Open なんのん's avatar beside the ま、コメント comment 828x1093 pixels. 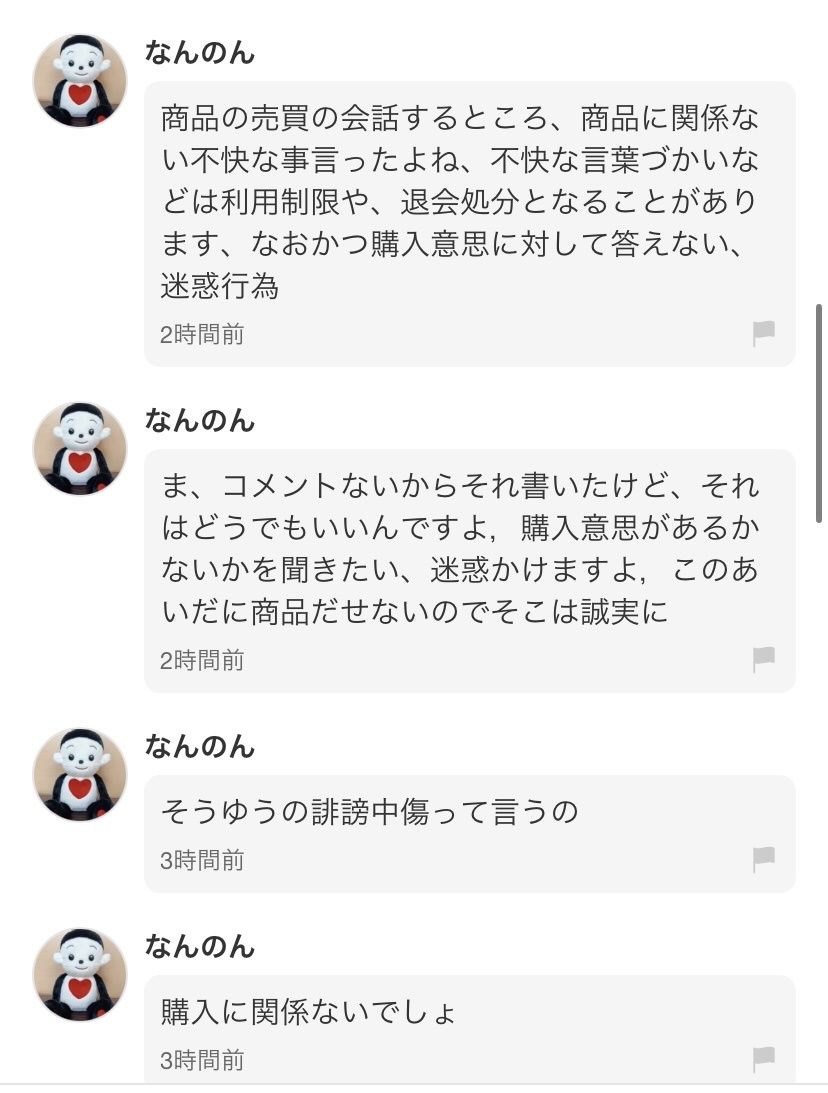(81, 449)
